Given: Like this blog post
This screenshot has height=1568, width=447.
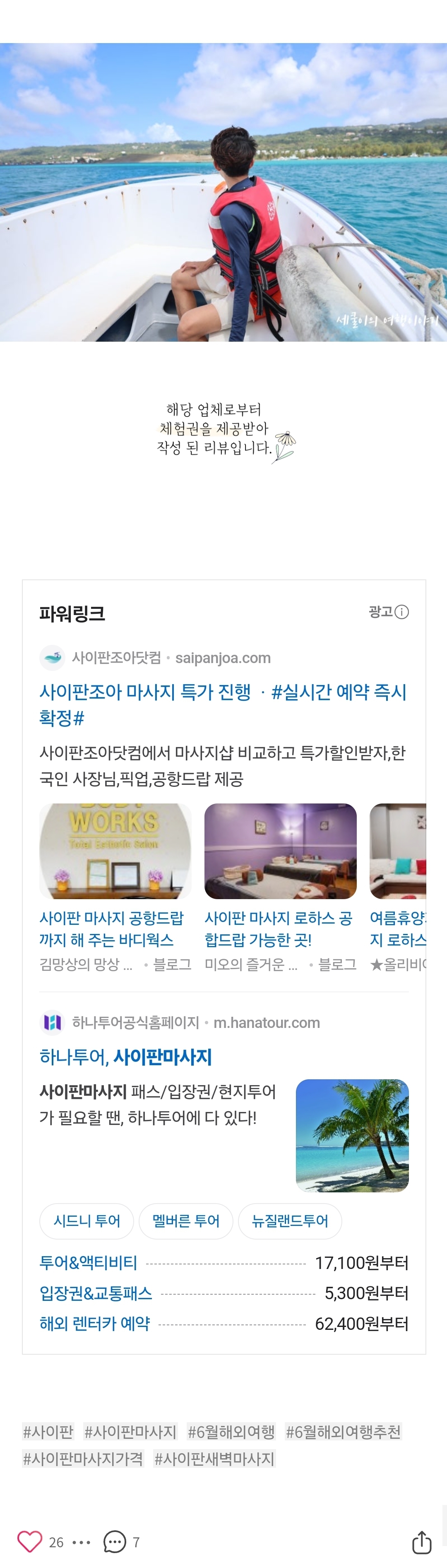Looking at the screenshot, I should pos(30,1541).
